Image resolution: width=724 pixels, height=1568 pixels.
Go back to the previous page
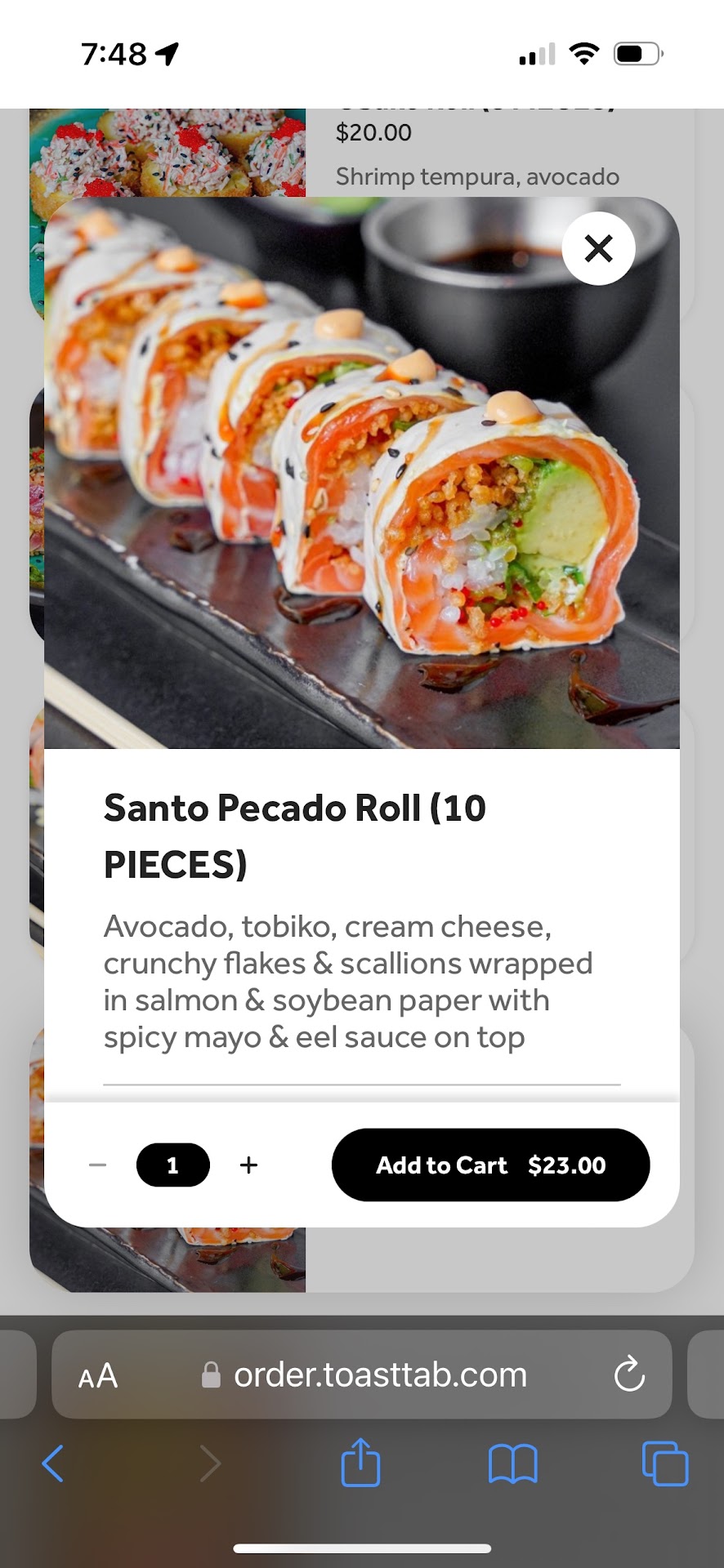pyautogui.click(x=53, y=1463)
